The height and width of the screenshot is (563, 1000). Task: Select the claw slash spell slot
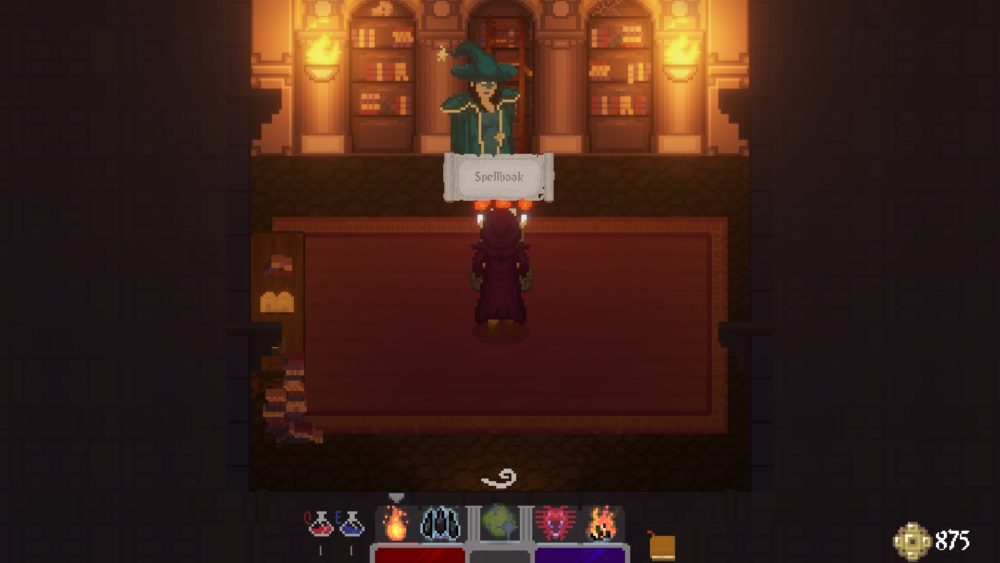441,523
